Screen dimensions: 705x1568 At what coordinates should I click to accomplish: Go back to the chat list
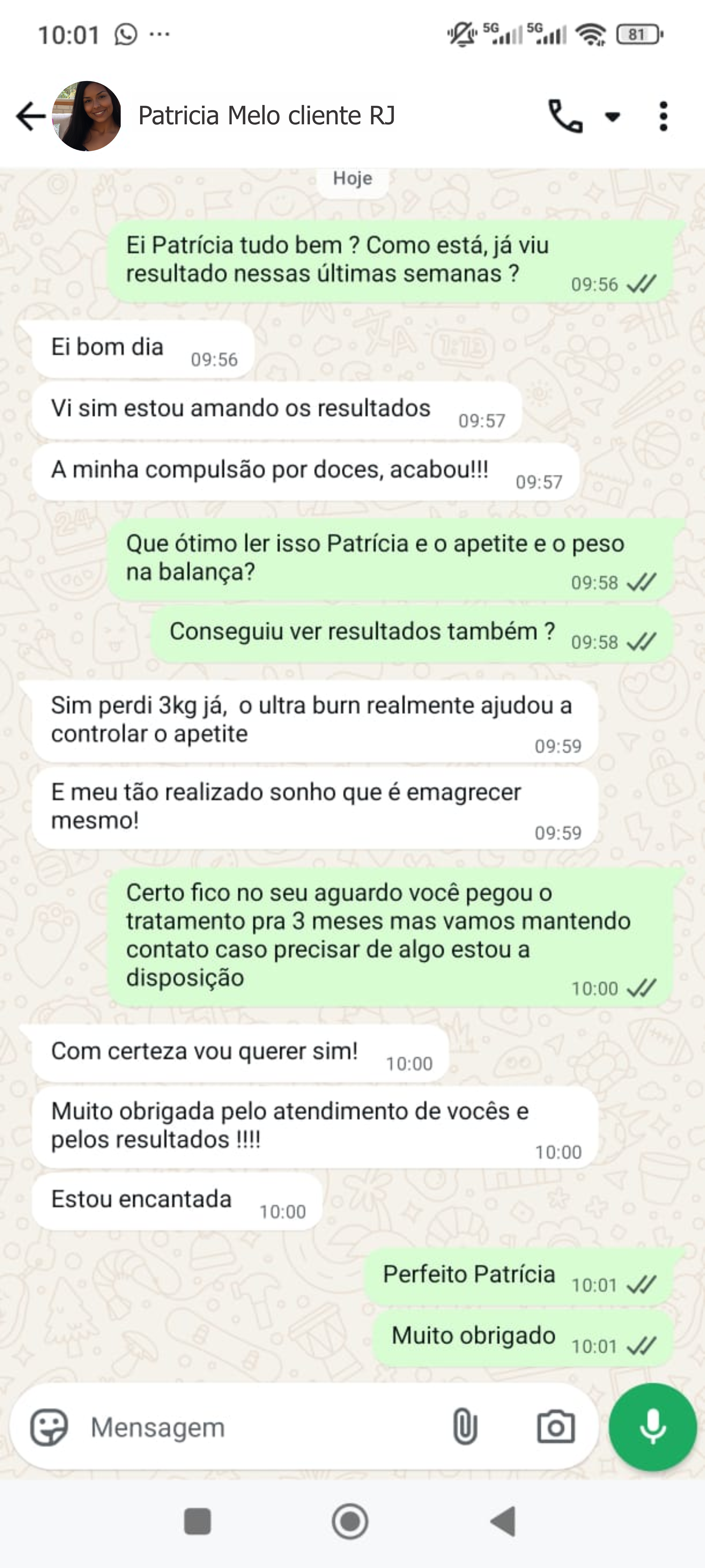[x=31, y=116]
